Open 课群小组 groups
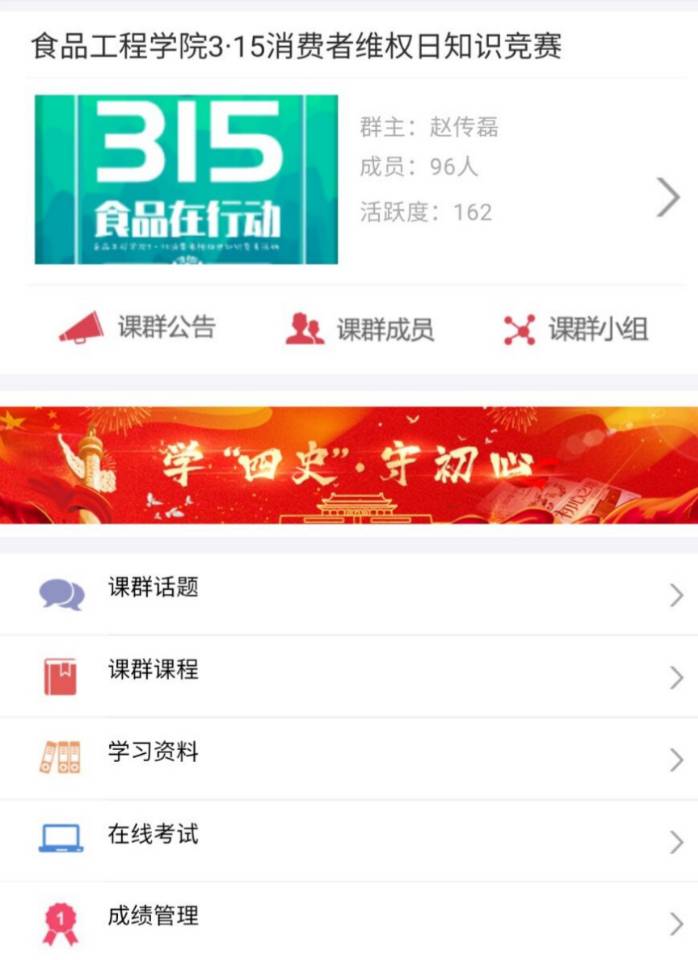Screen dimensions: 698x960 (x=575, y=329)
